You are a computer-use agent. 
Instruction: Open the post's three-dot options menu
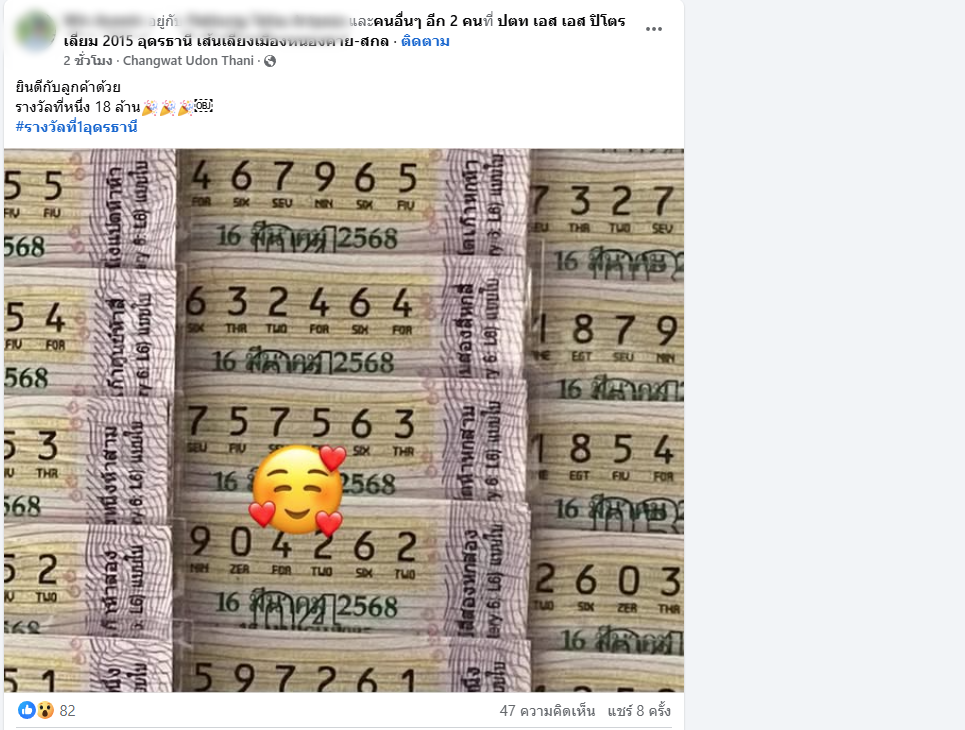[x=653, y=30]
